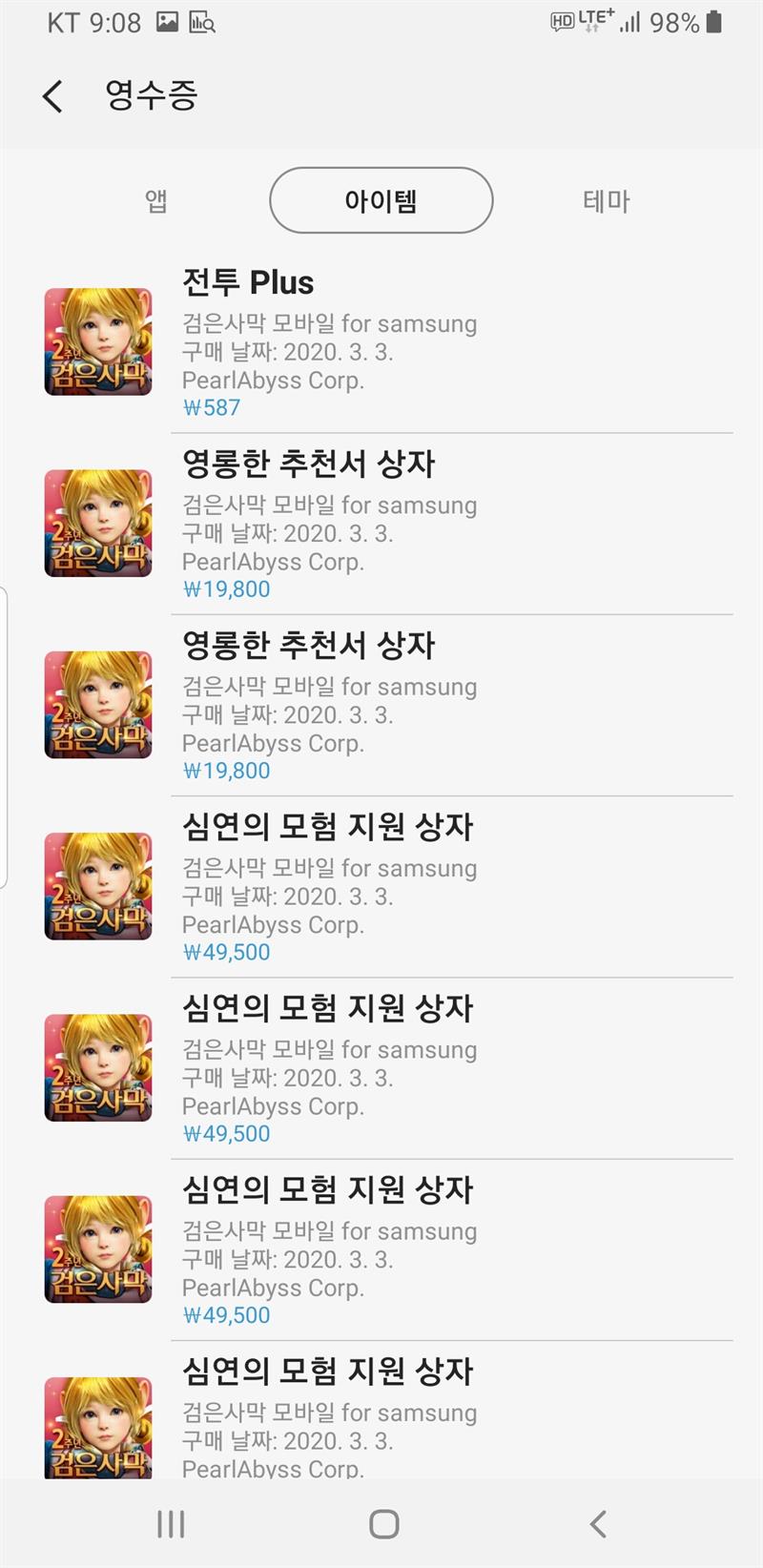Screen dimensions: 763x1568
Task: Go back from the 영수증 screen
Action: pyautogui.click(x=53, y=96)
